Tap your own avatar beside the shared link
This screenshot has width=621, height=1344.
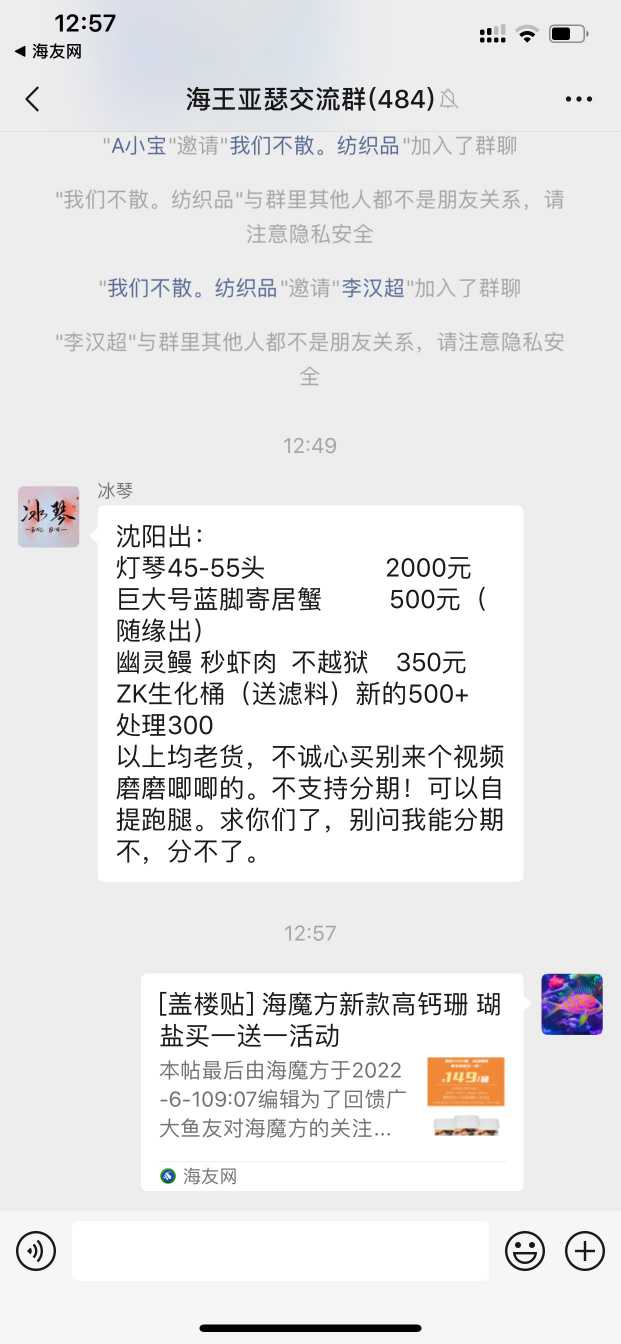[x=572, y=1004]
